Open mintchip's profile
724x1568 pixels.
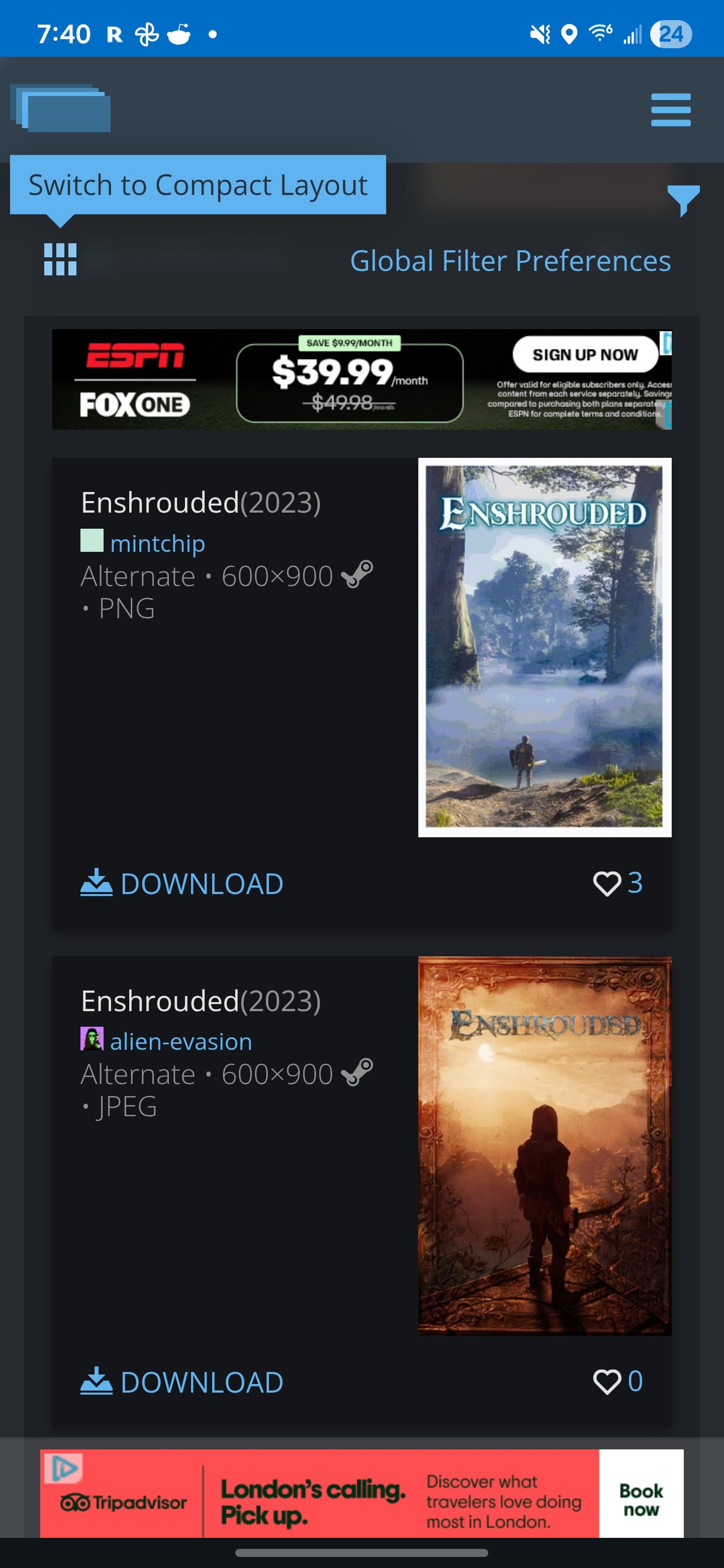(x=157, y=543)
